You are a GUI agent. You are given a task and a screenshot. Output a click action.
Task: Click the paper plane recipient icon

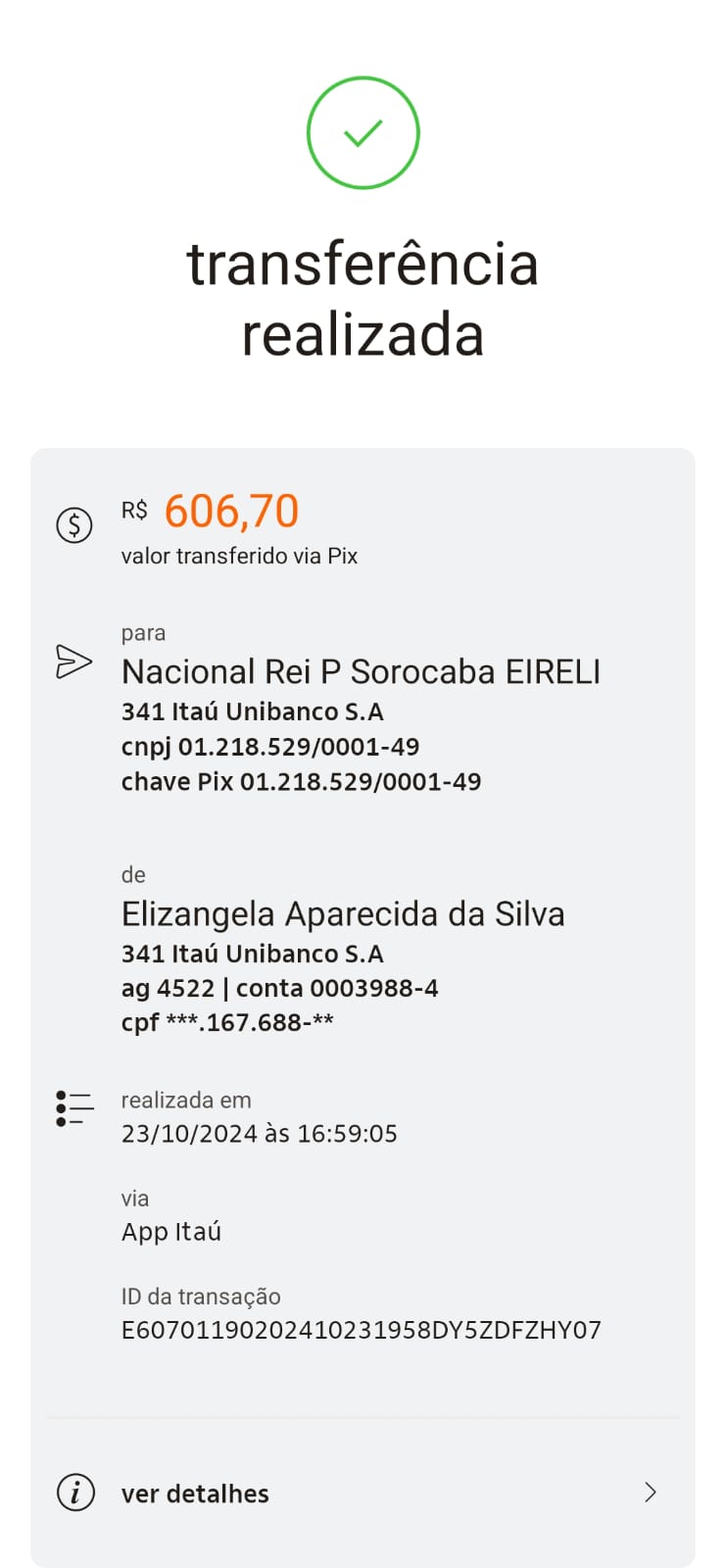[x=73, y=661]
